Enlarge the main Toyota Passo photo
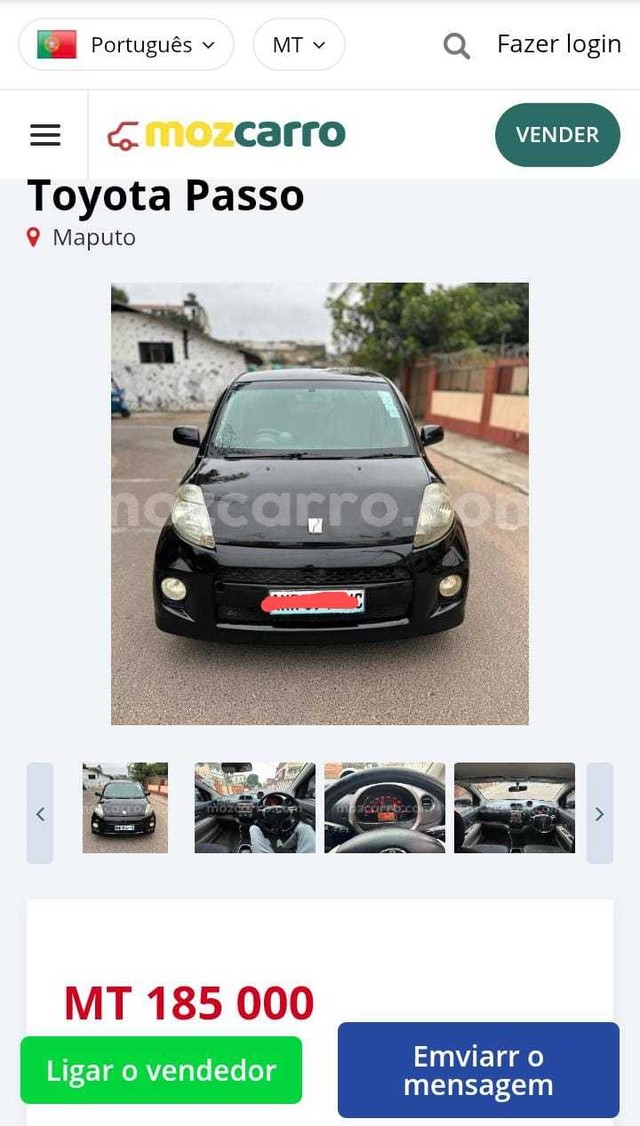Image resolution: width=640 pixels, height=1126 pixels. pos(320,503)
